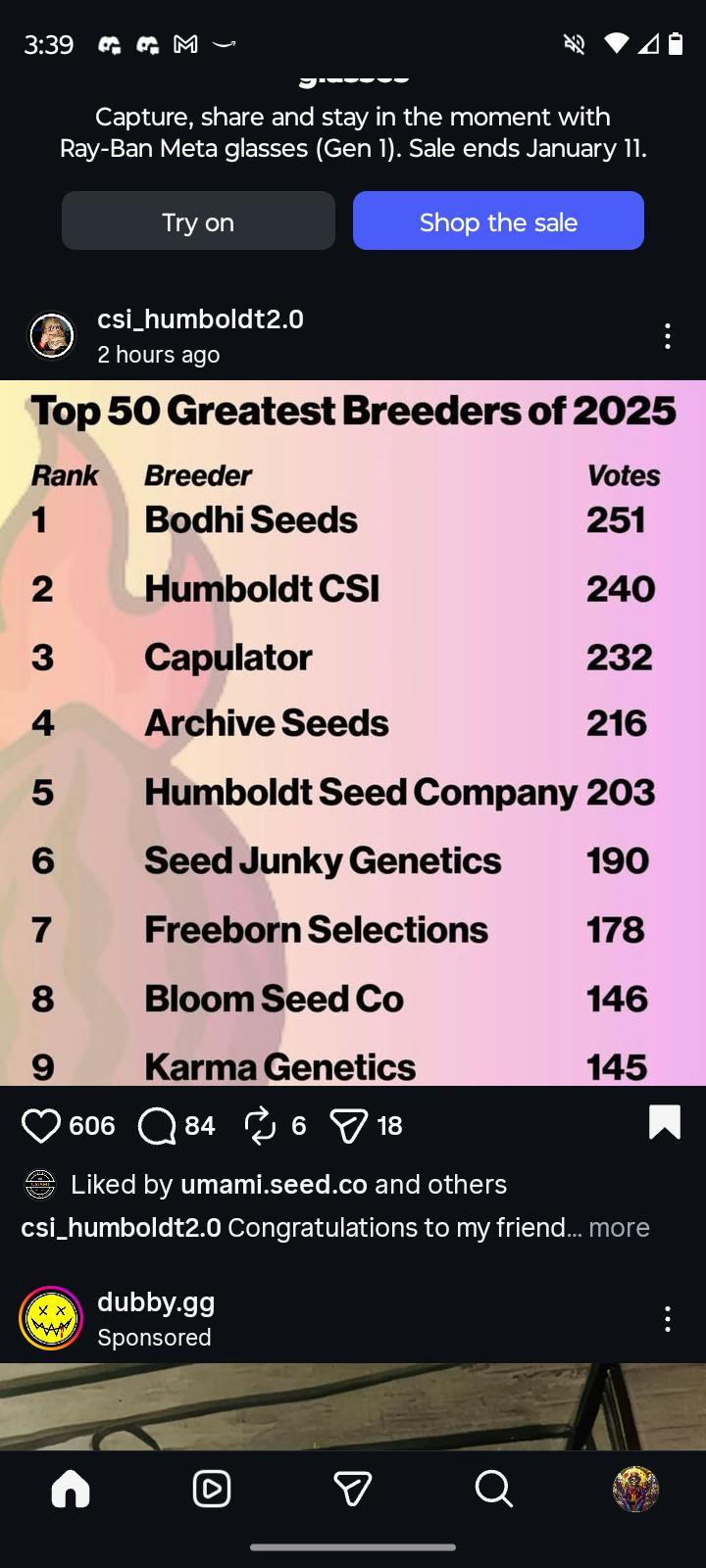706x1568 pixels.
Task: Open csi_humboldt2.0 profile picture
Action: pyautogui.click(x=52, y=336)
